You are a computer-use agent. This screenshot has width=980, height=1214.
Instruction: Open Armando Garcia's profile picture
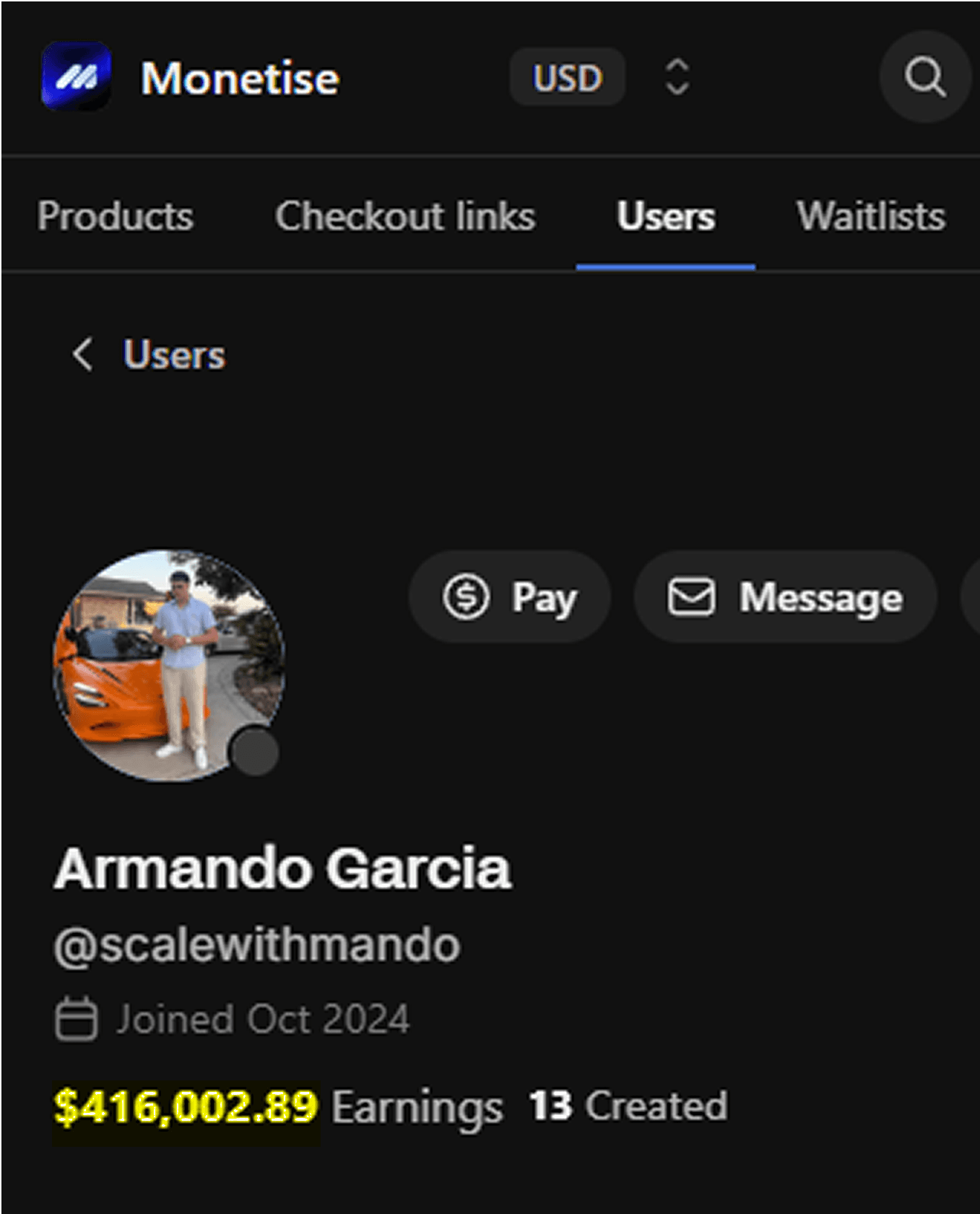click(x=169, y=665)
